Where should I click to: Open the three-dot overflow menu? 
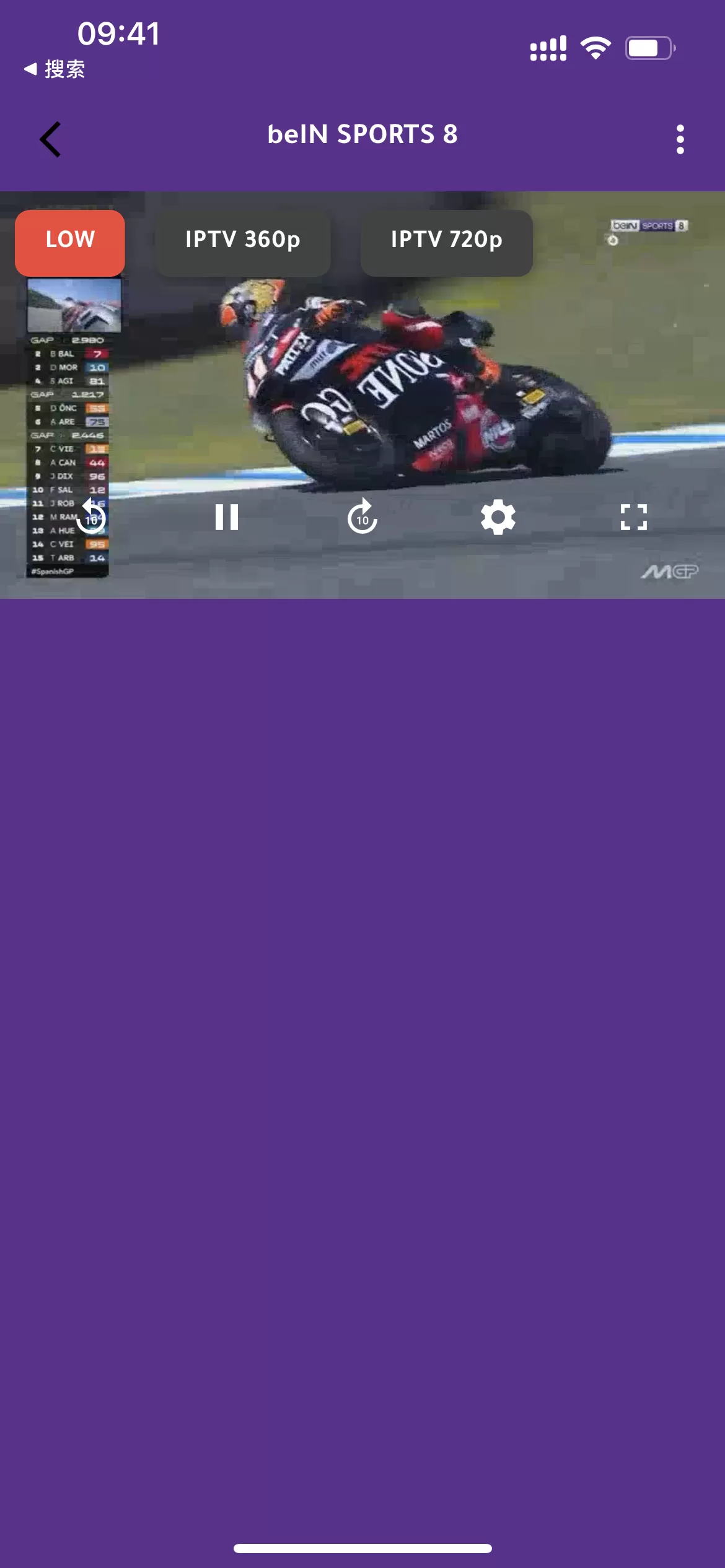click(x=680, y=139)
